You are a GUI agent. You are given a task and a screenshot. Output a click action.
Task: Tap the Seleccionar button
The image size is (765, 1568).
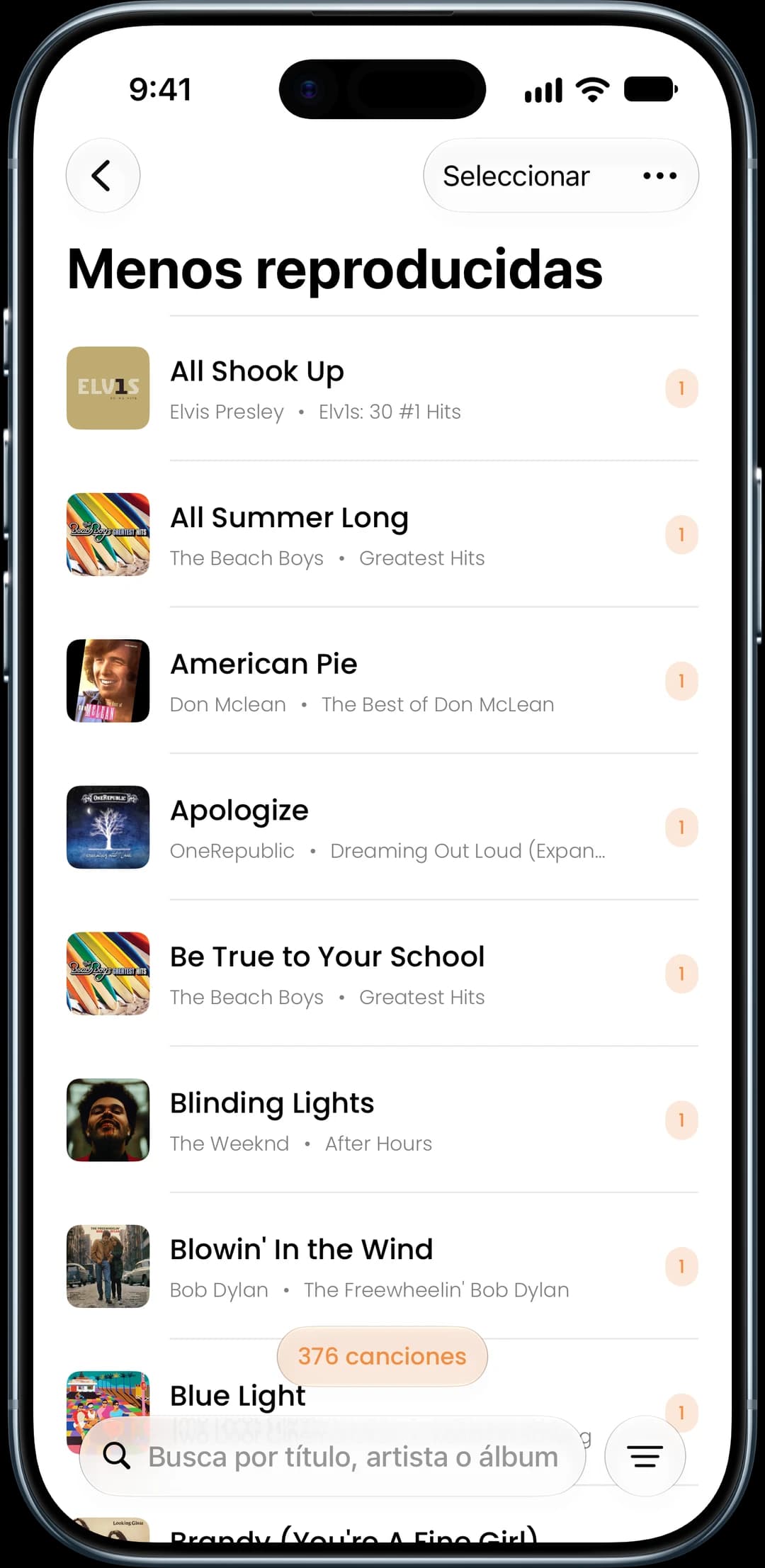[x=516, y=176]
